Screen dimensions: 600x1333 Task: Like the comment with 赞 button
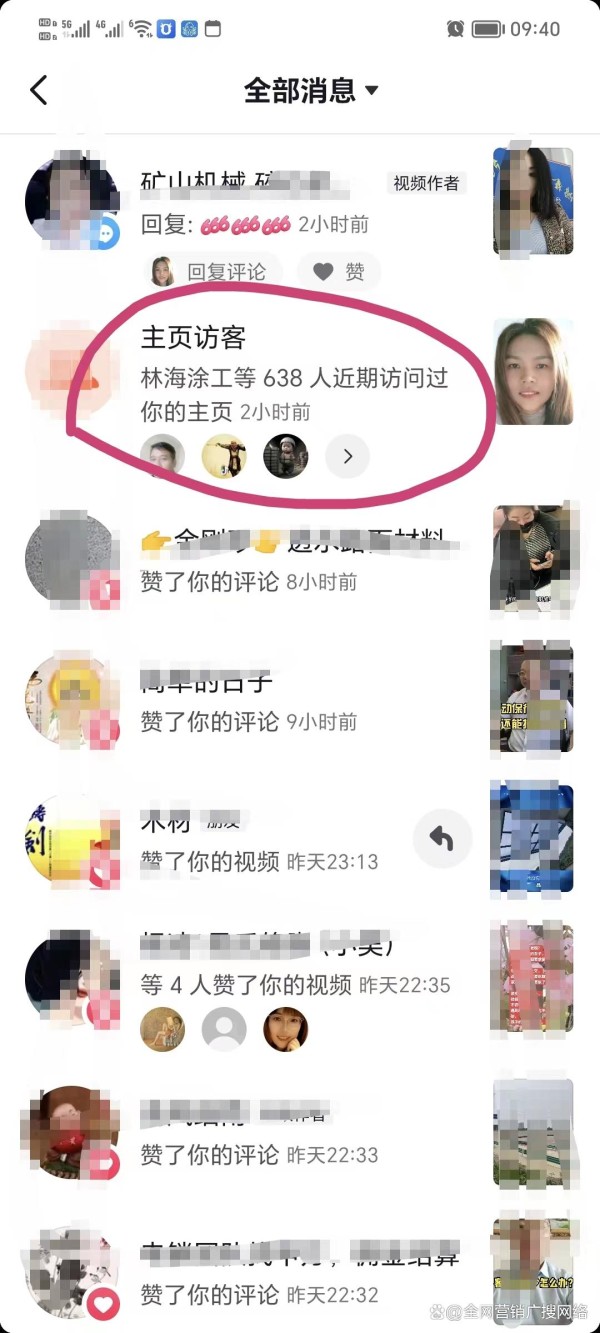click(339, 271)
